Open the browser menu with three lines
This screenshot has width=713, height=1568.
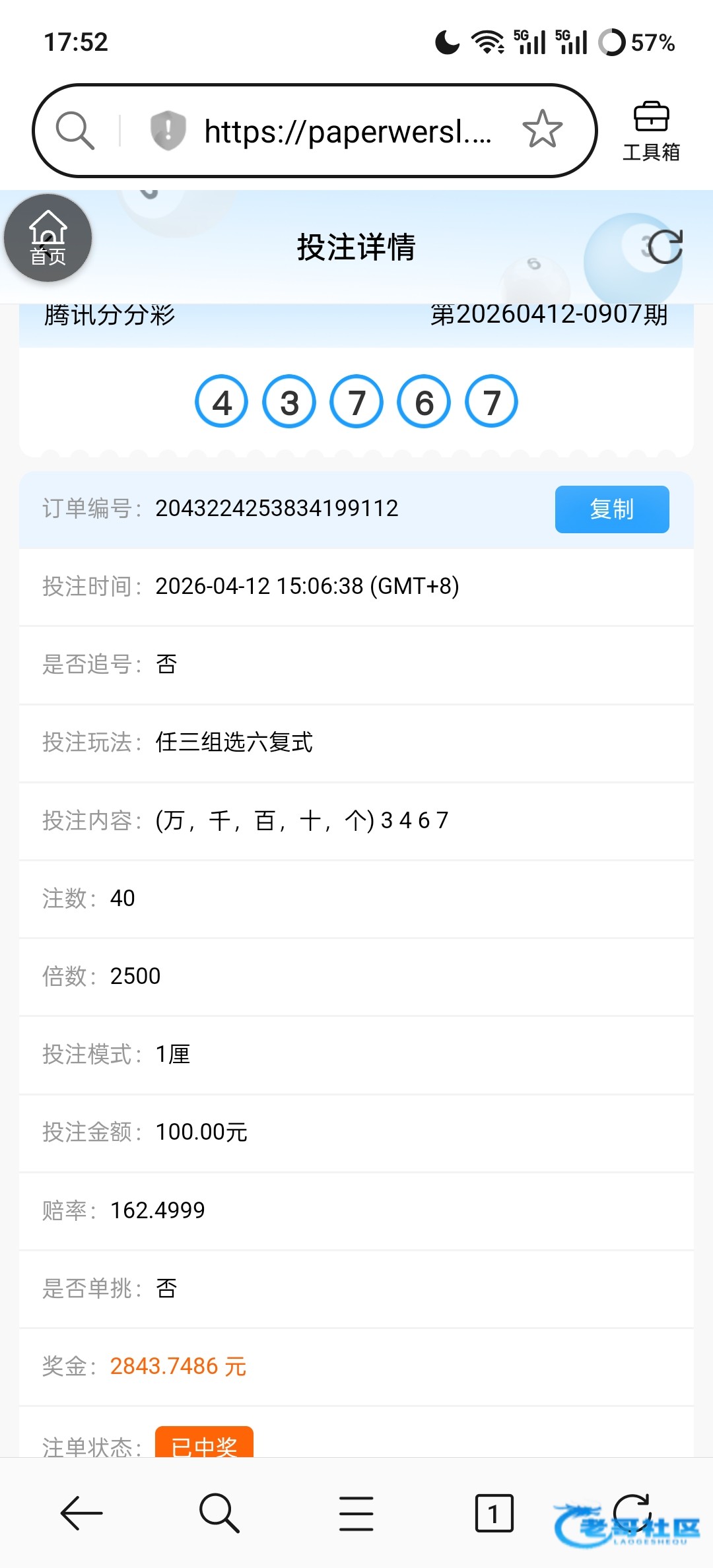tap(356, 1513)
